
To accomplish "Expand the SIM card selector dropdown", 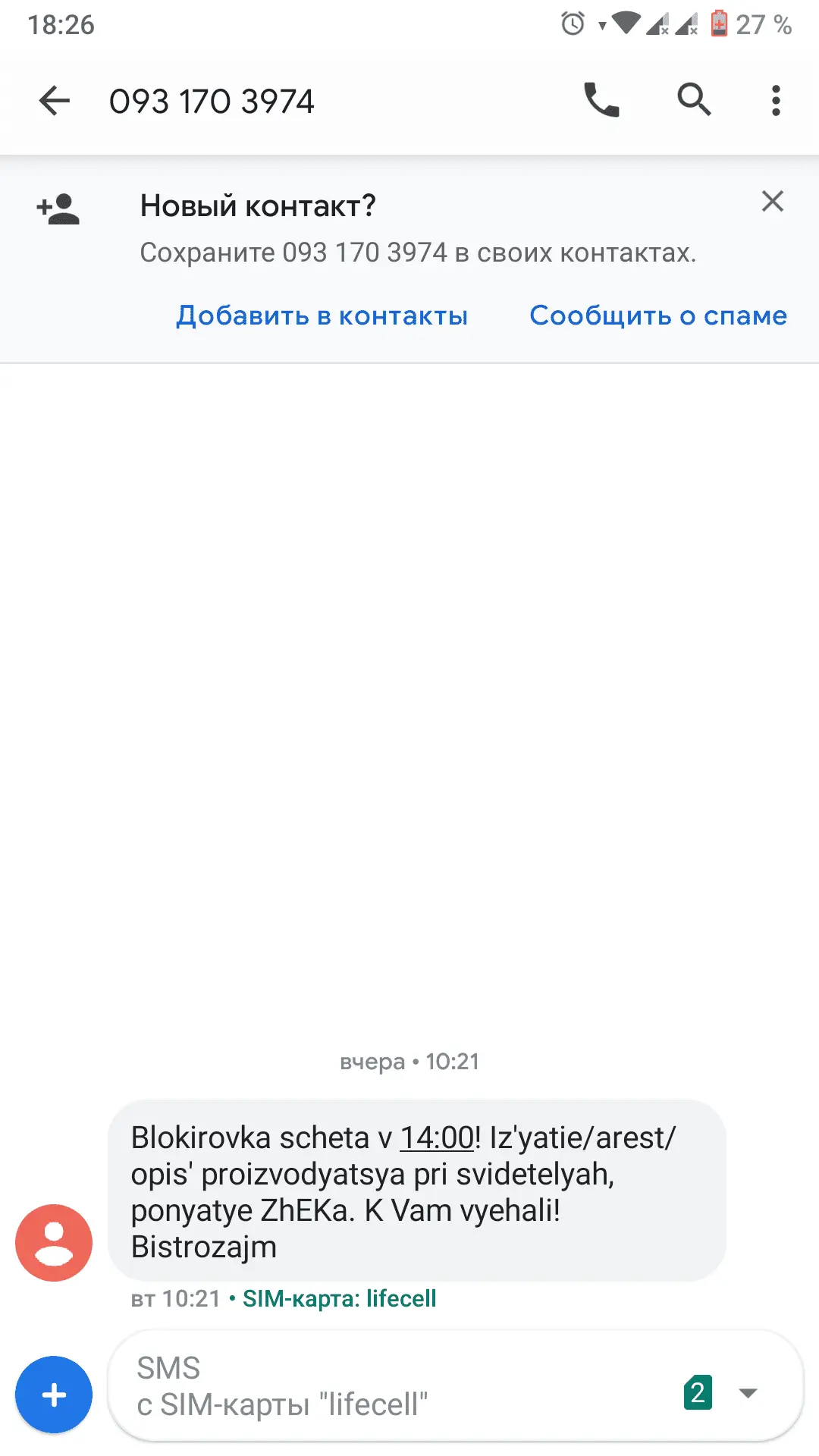I will pos(747,1393).
